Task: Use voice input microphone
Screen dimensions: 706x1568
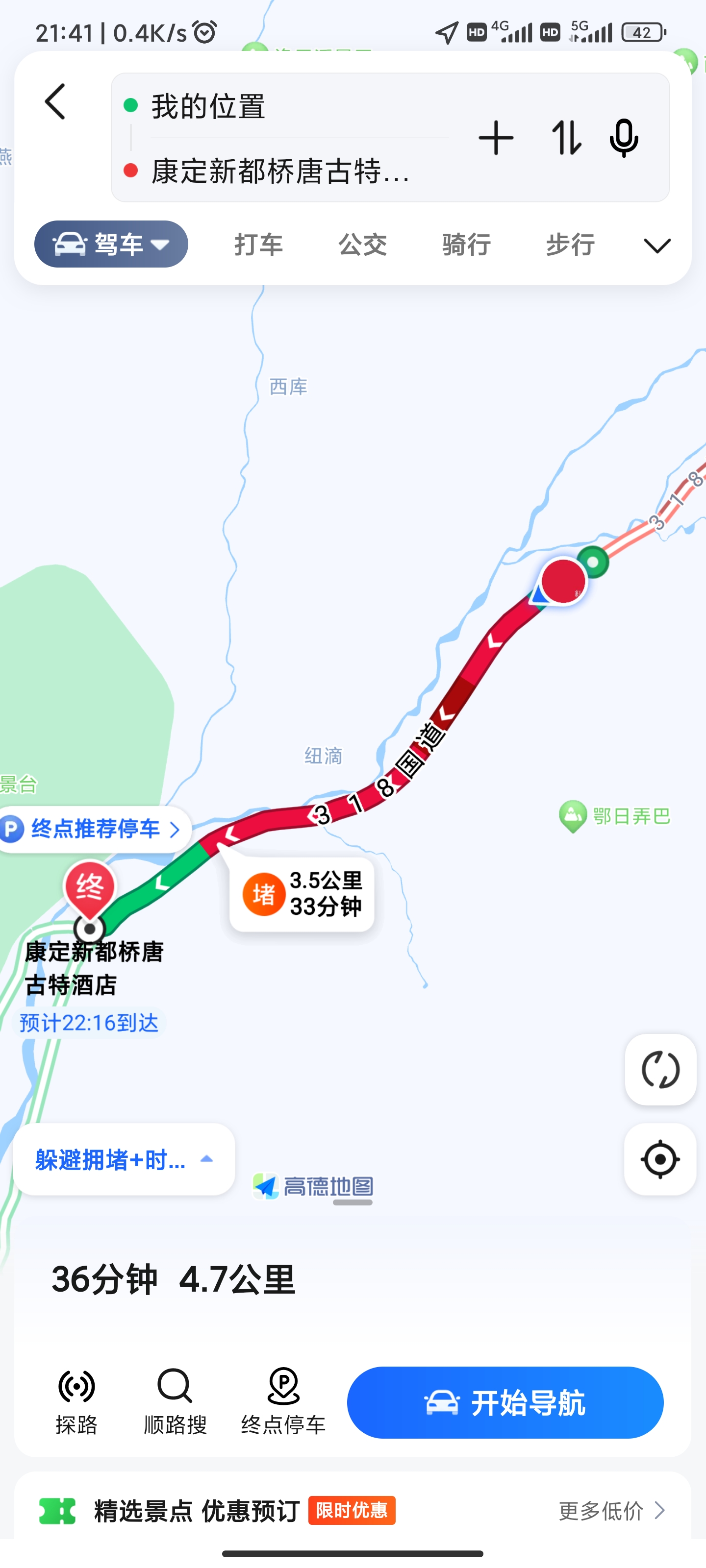Action: (x=624, y=138)
